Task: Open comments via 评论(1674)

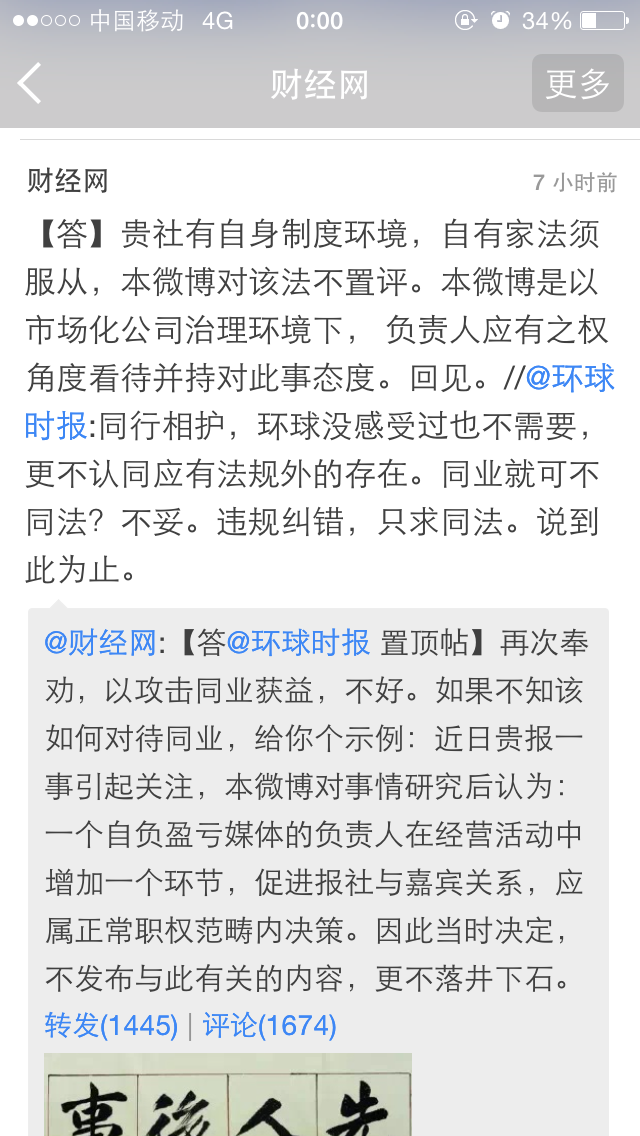Action: [269, 1025]
